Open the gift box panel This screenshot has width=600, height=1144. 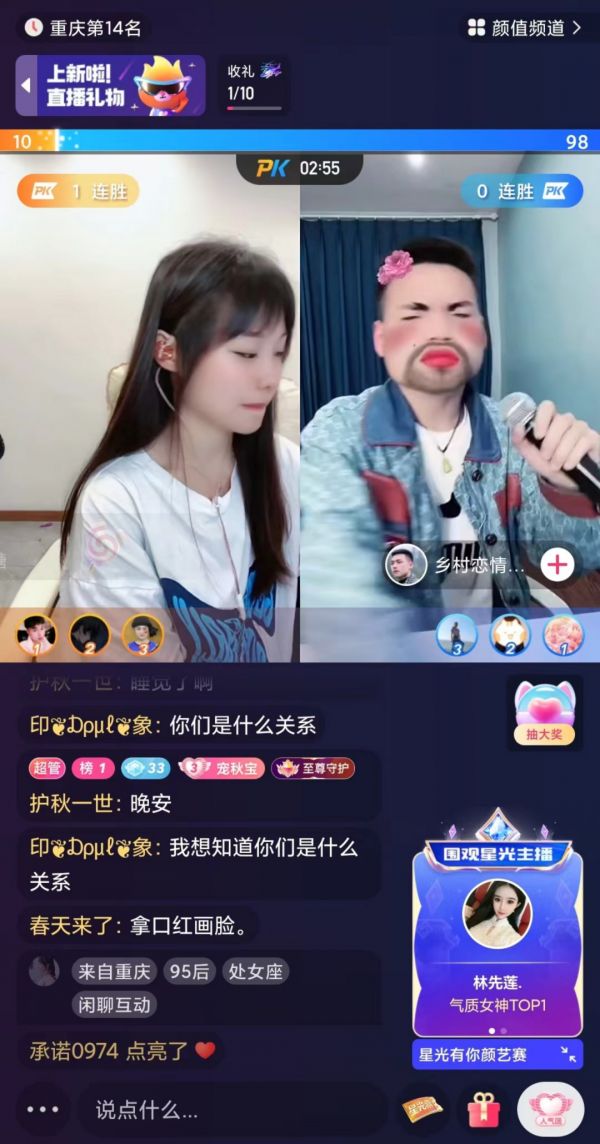click(x=484, y=1109)
